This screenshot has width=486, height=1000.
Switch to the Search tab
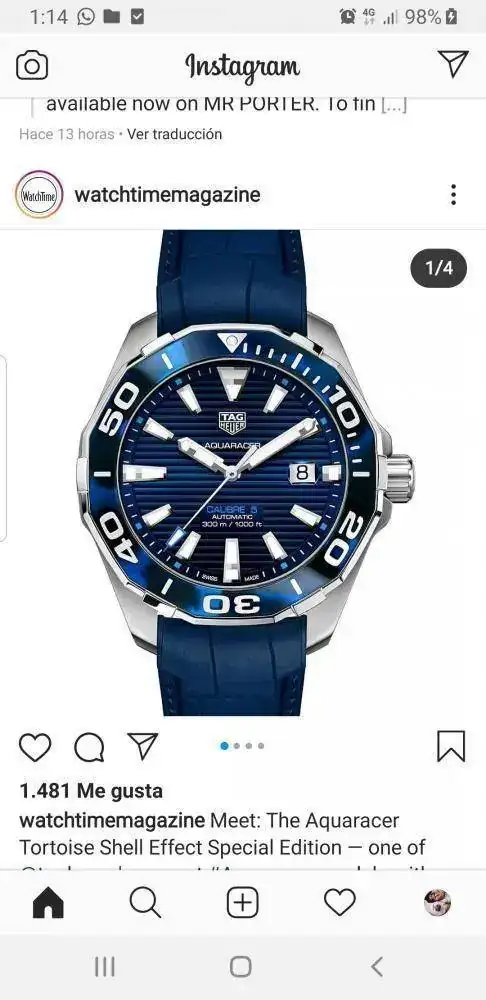[145, 902]
